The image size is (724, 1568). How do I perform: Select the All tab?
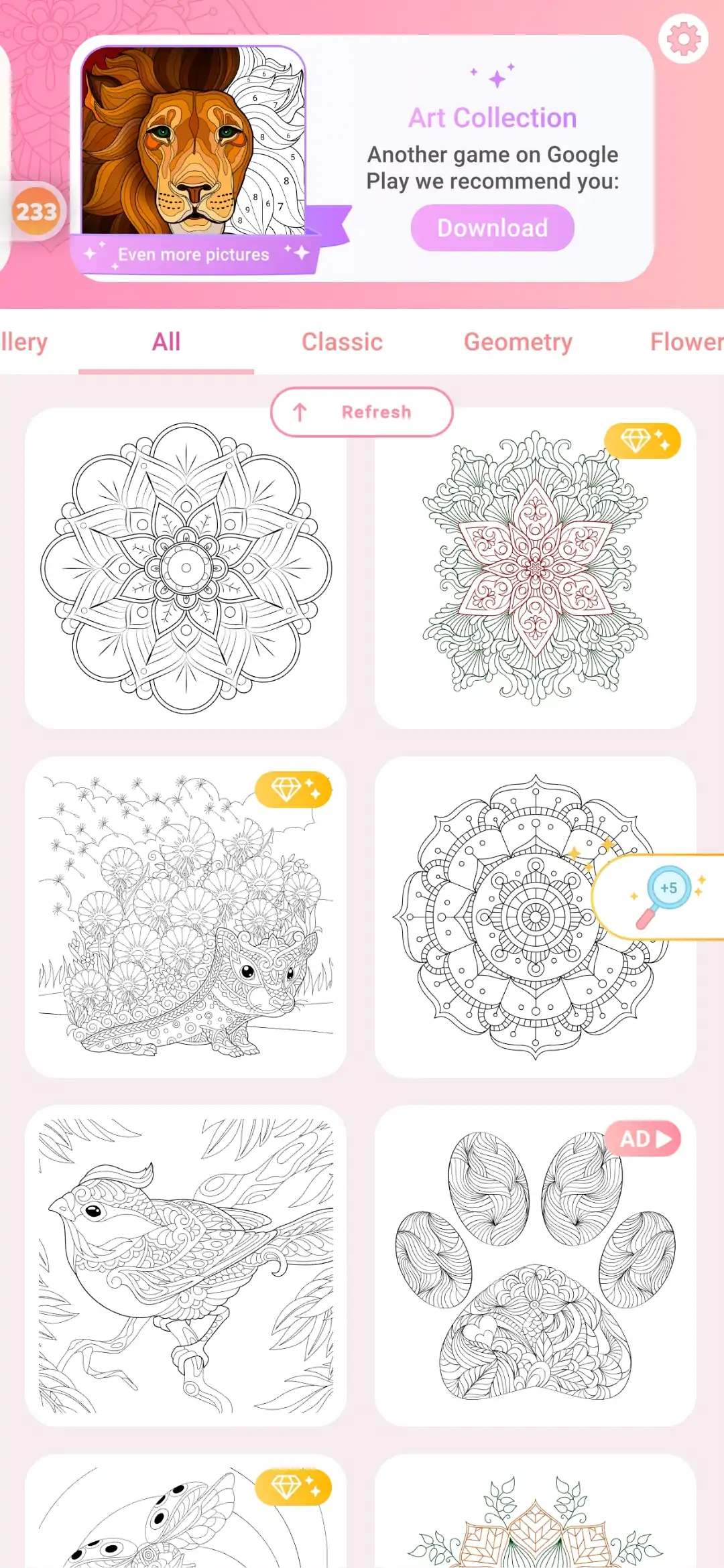[166, 342]
